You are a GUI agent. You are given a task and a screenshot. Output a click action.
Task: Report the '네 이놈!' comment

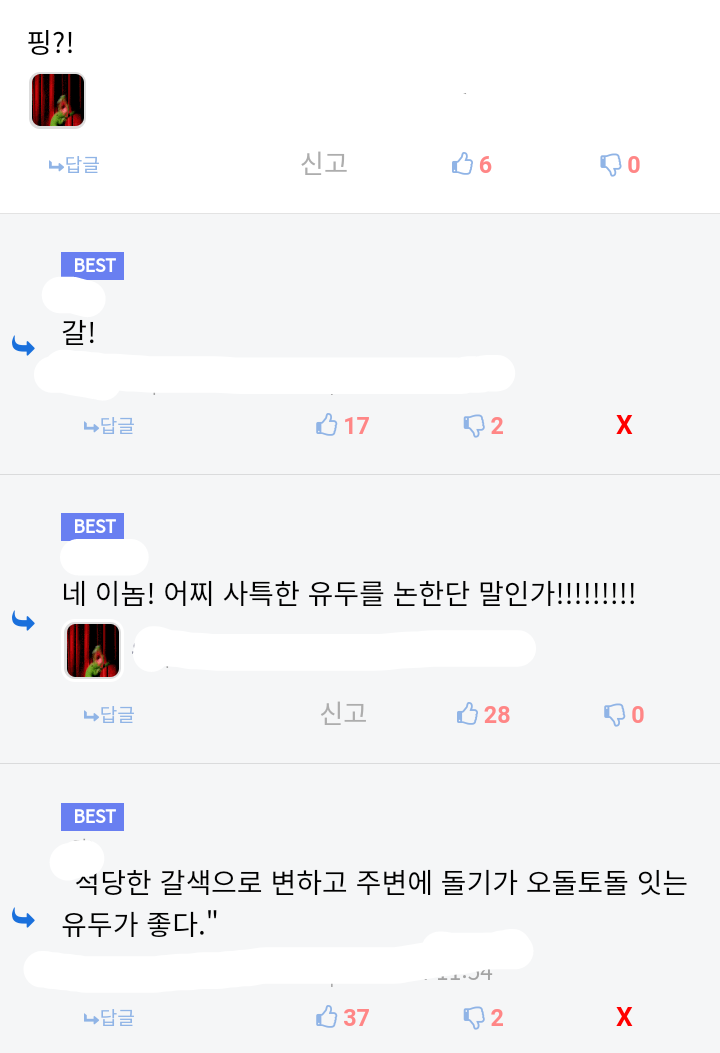343,713
